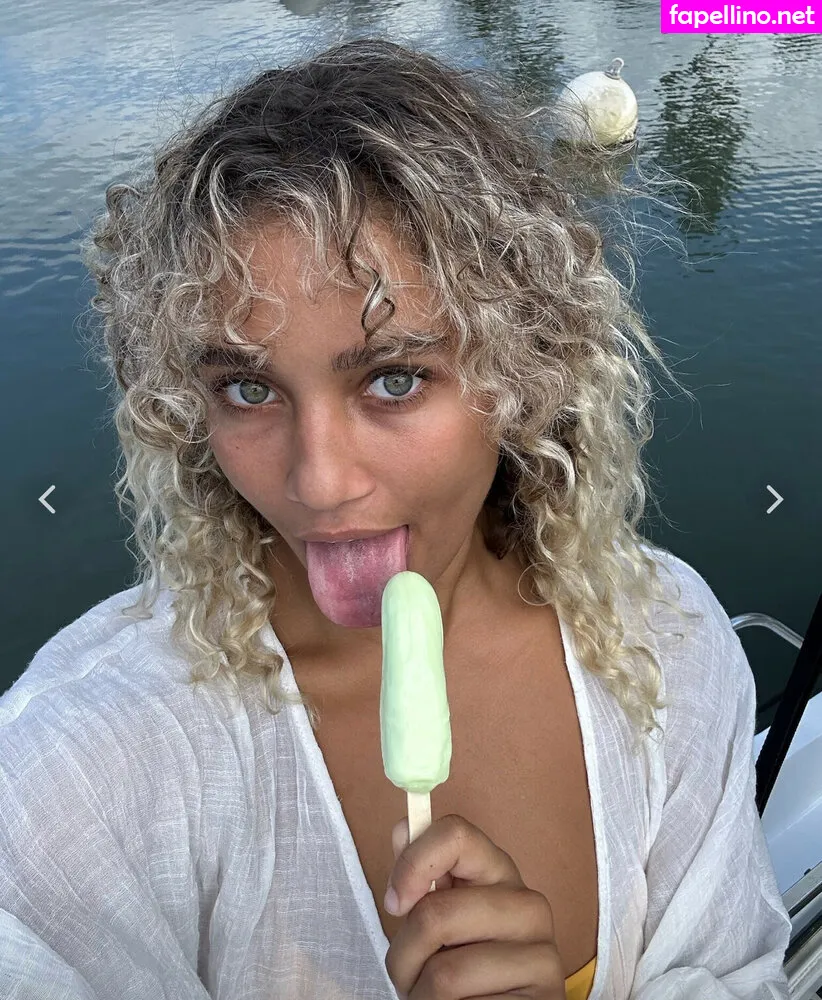Image resolution: width=822 pixels, height=1000 pixels.
Task: Go to the previous photo in the gallery
Action: (x=47, y=499)
